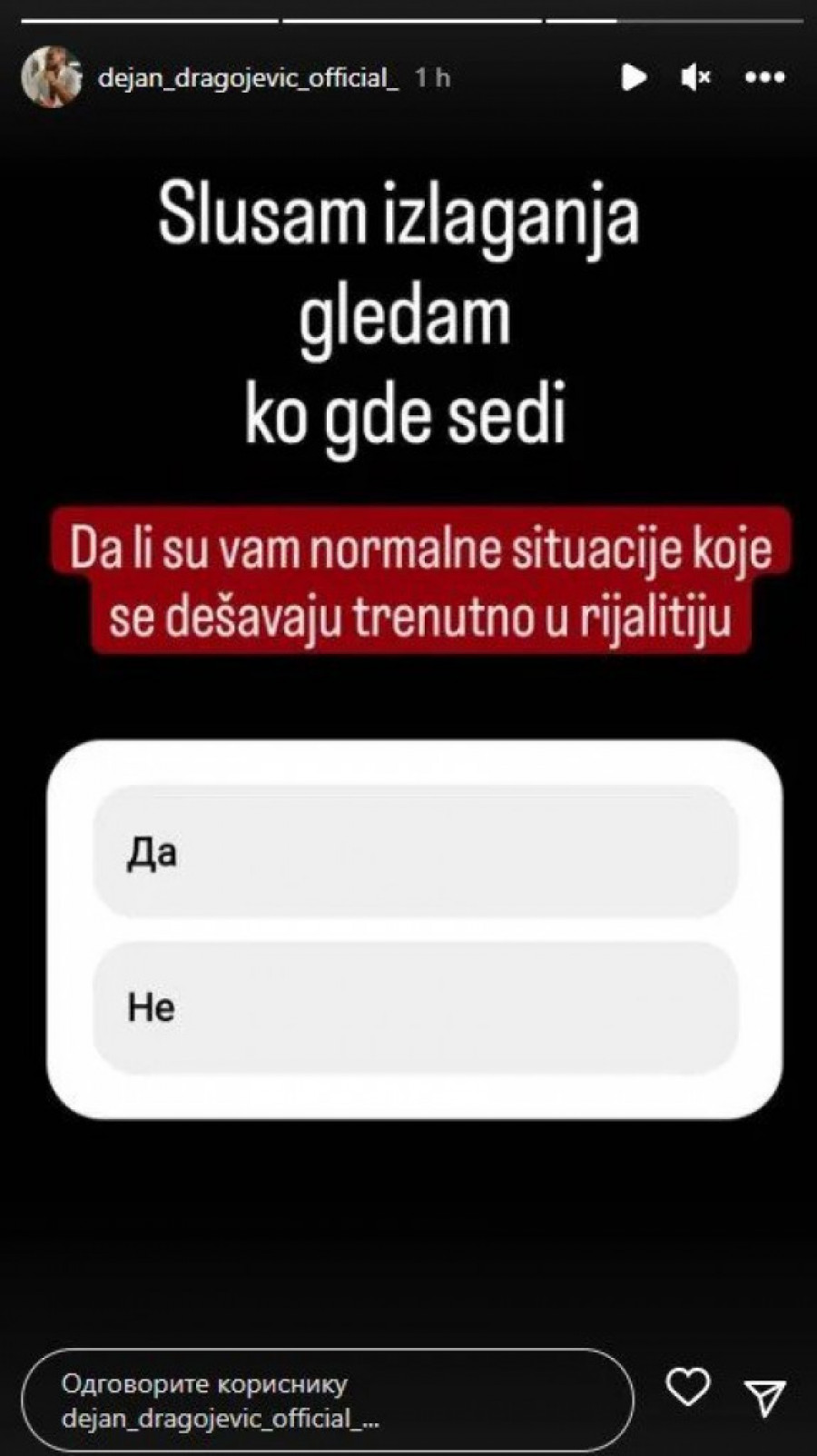This screenshot has width=817, height=1456.
Task: Play the story
Action: pyautogui.click(x=634, y=77)
